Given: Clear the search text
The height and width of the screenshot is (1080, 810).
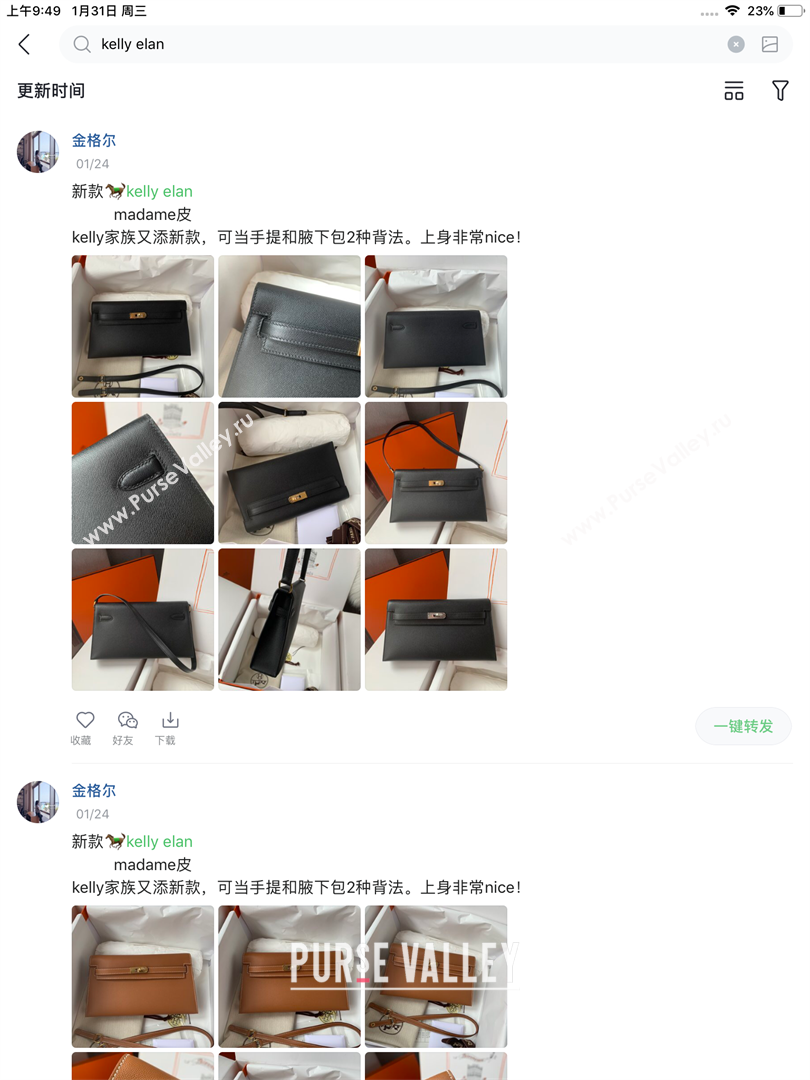Looking at the screenshot, I should pos(736,44).
